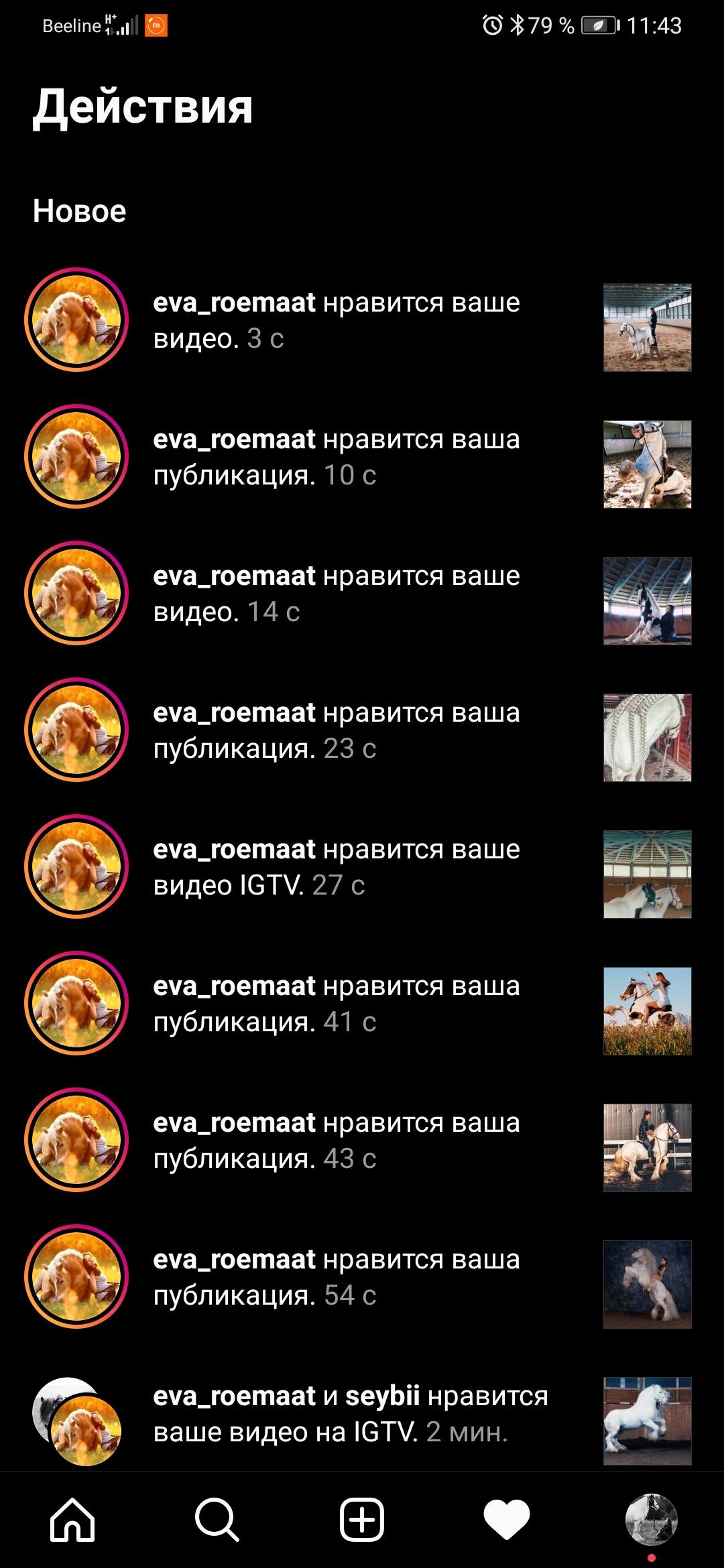View the post thumbnail liked 23 с ago
This screenshot has width=724, height=1568.
click(x=647, y=738)
